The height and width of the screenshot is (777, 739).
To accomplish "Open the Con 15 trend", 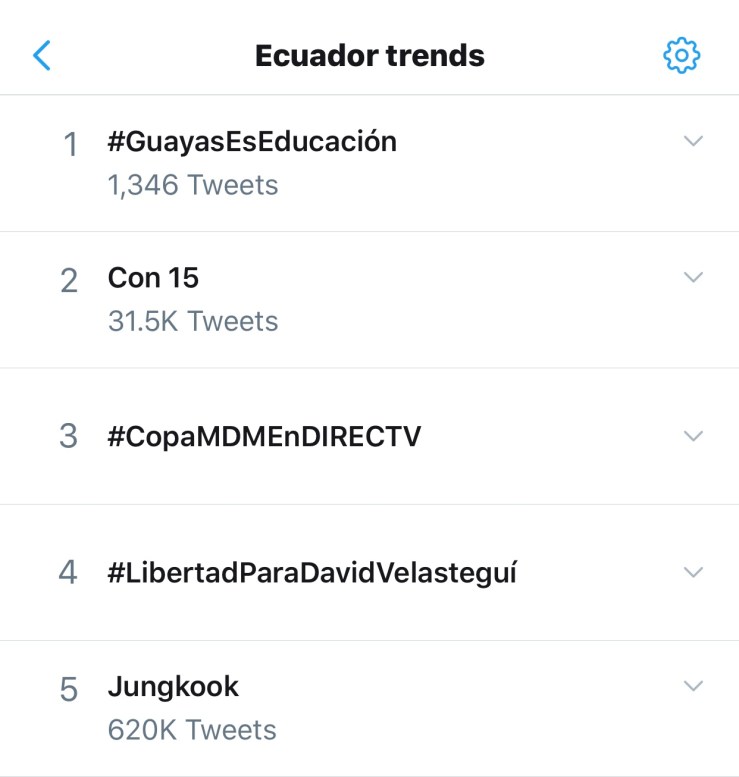I will click(154, 278).
